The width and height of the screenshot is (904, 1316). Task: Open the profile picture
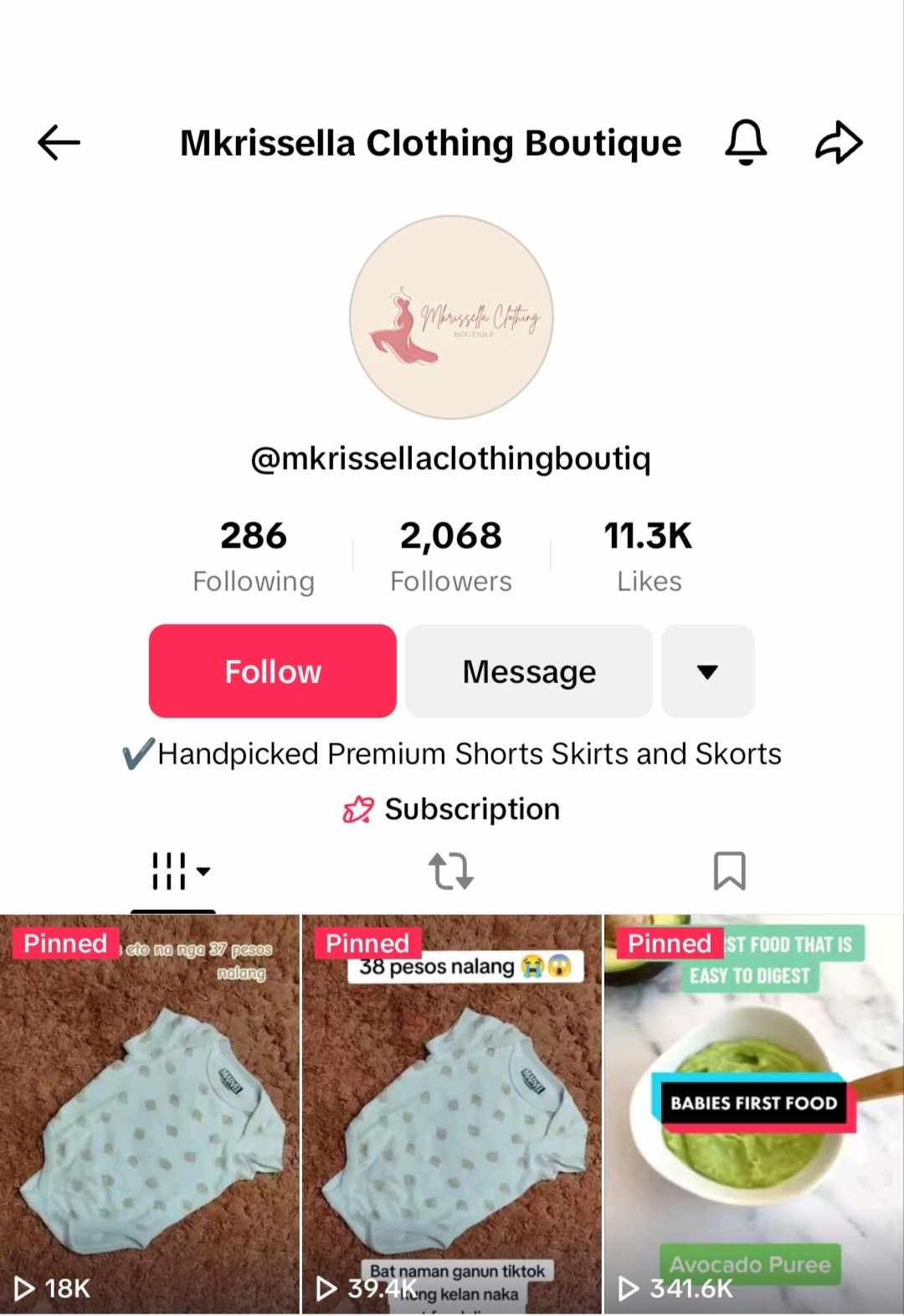pyautogui.click(x=451, y=317)
